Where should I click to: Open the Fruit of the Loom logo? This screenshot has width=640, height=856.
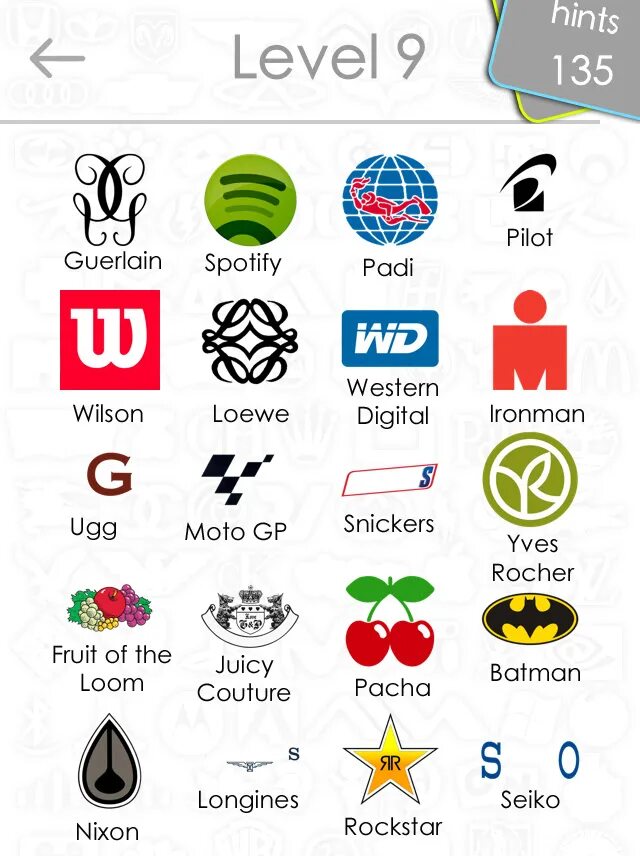click(110, 606)
